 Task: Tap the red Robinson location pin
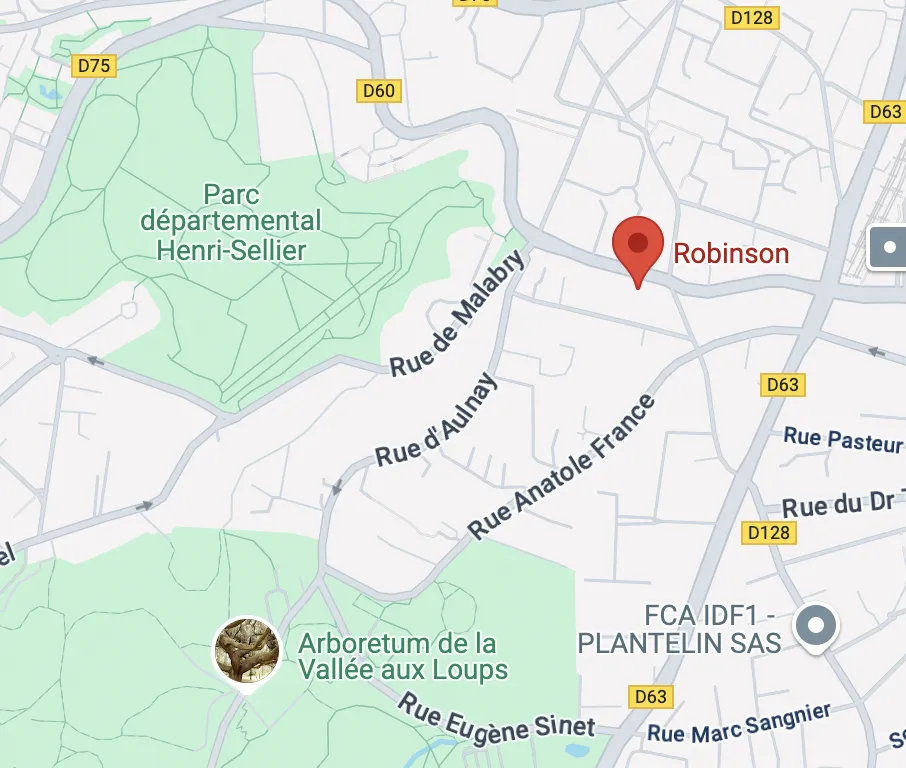[638, 245]
